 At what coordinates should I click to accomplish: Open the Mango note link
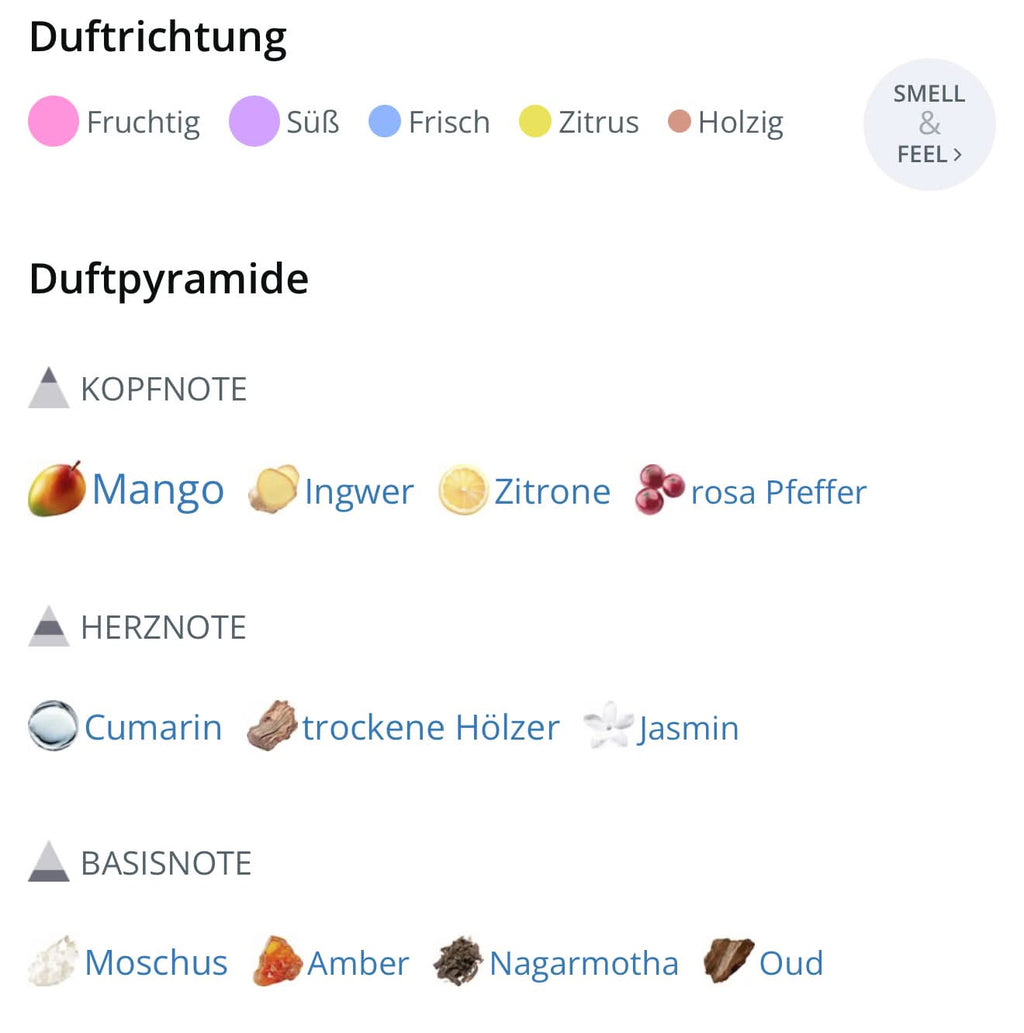point(157,490)
